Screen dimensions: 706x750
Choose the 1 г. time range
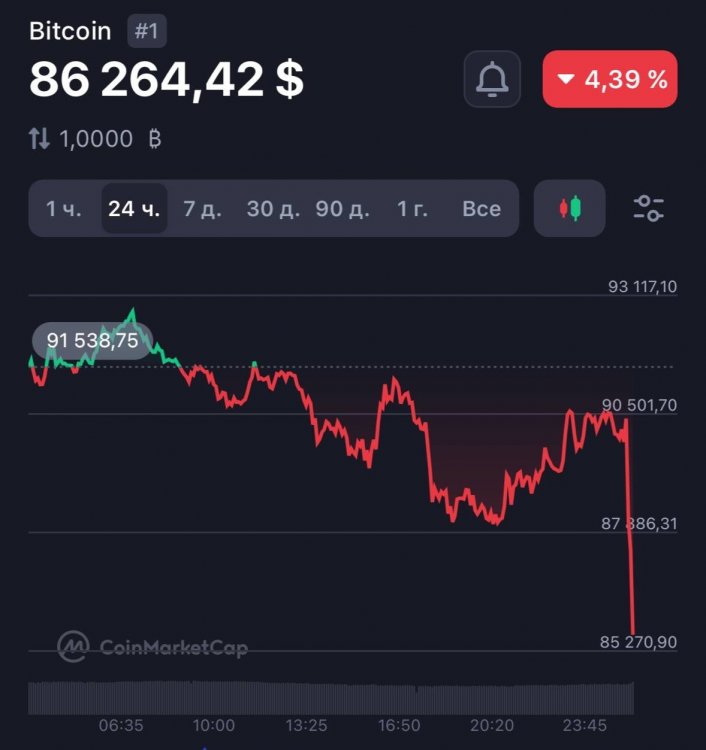412,209
